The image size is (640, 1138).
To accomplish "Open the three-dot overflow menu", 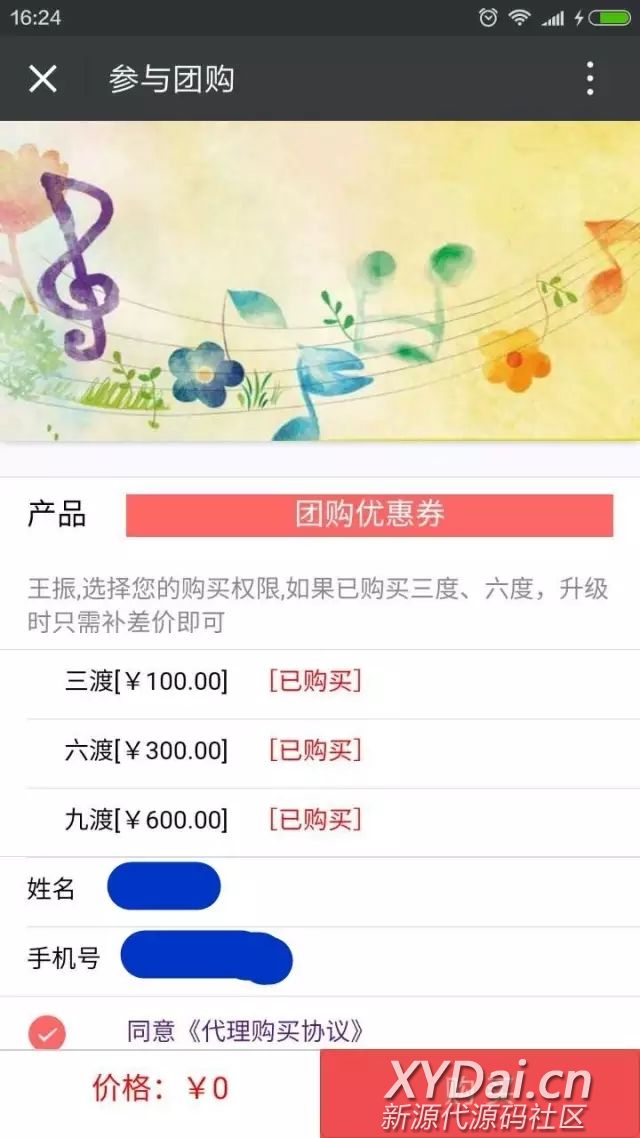I will click(x=590, y=78).
